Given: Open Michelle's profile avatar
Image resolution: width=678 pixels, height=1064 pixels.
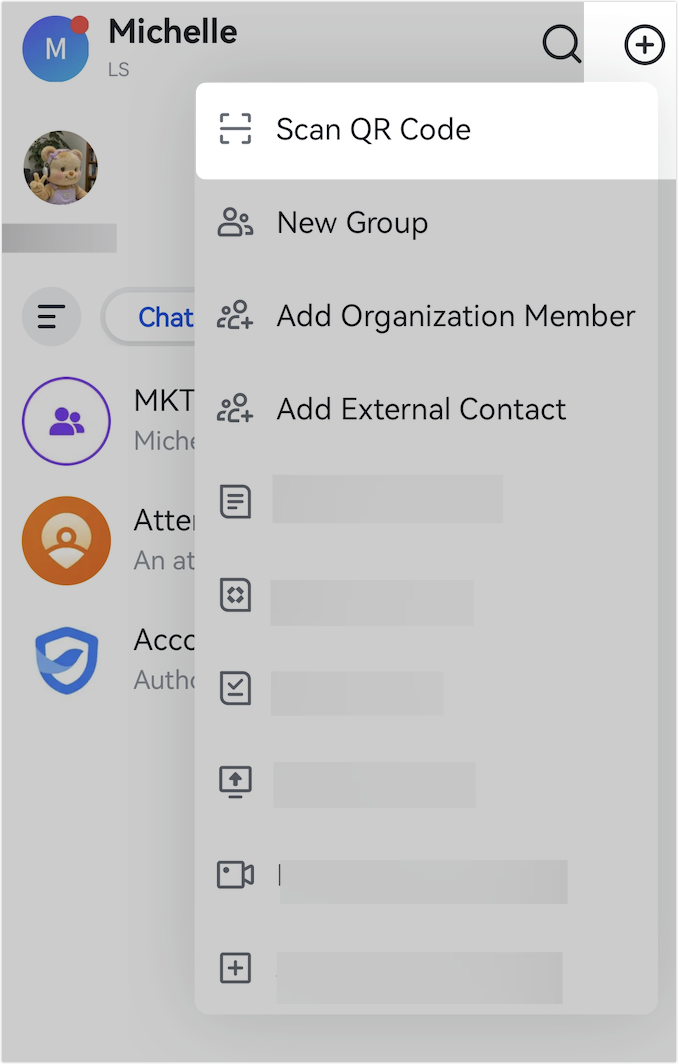Looking at the screenshot, I should click(56, 48).
